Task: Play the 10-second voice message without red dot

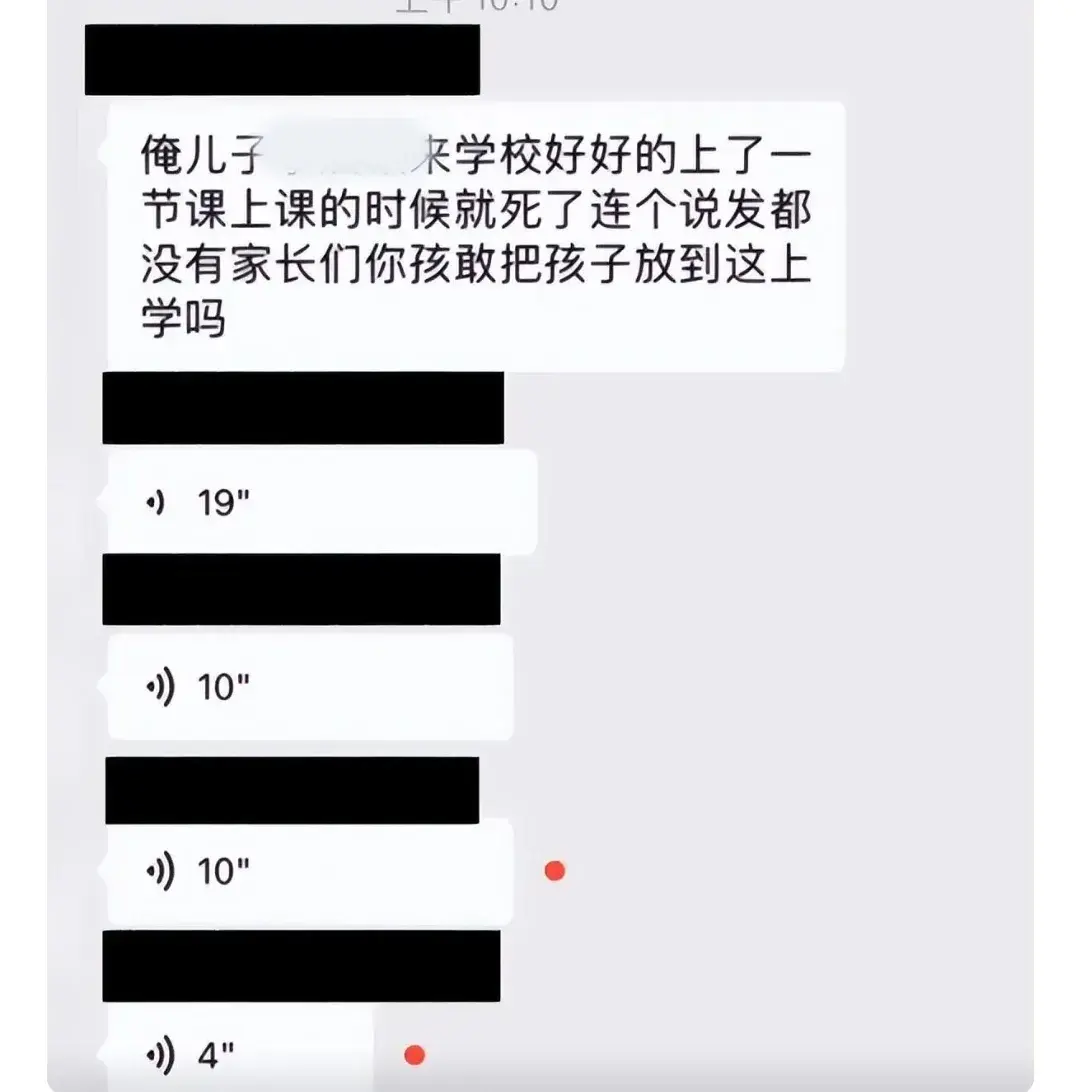Action: tap(310, 687)
